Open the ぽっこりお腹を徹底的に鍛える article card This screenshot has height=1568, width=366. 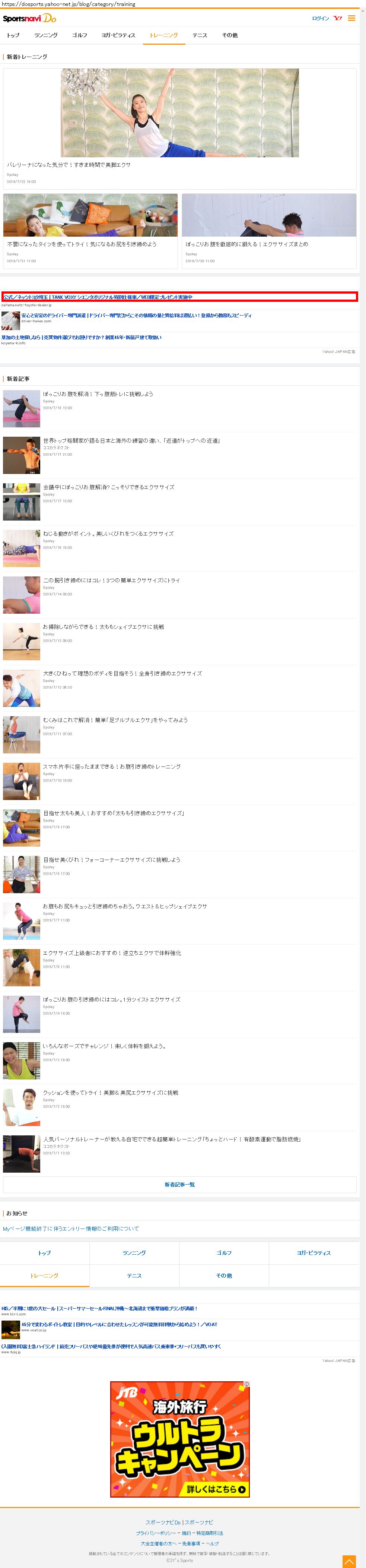(x=269, y=230)
